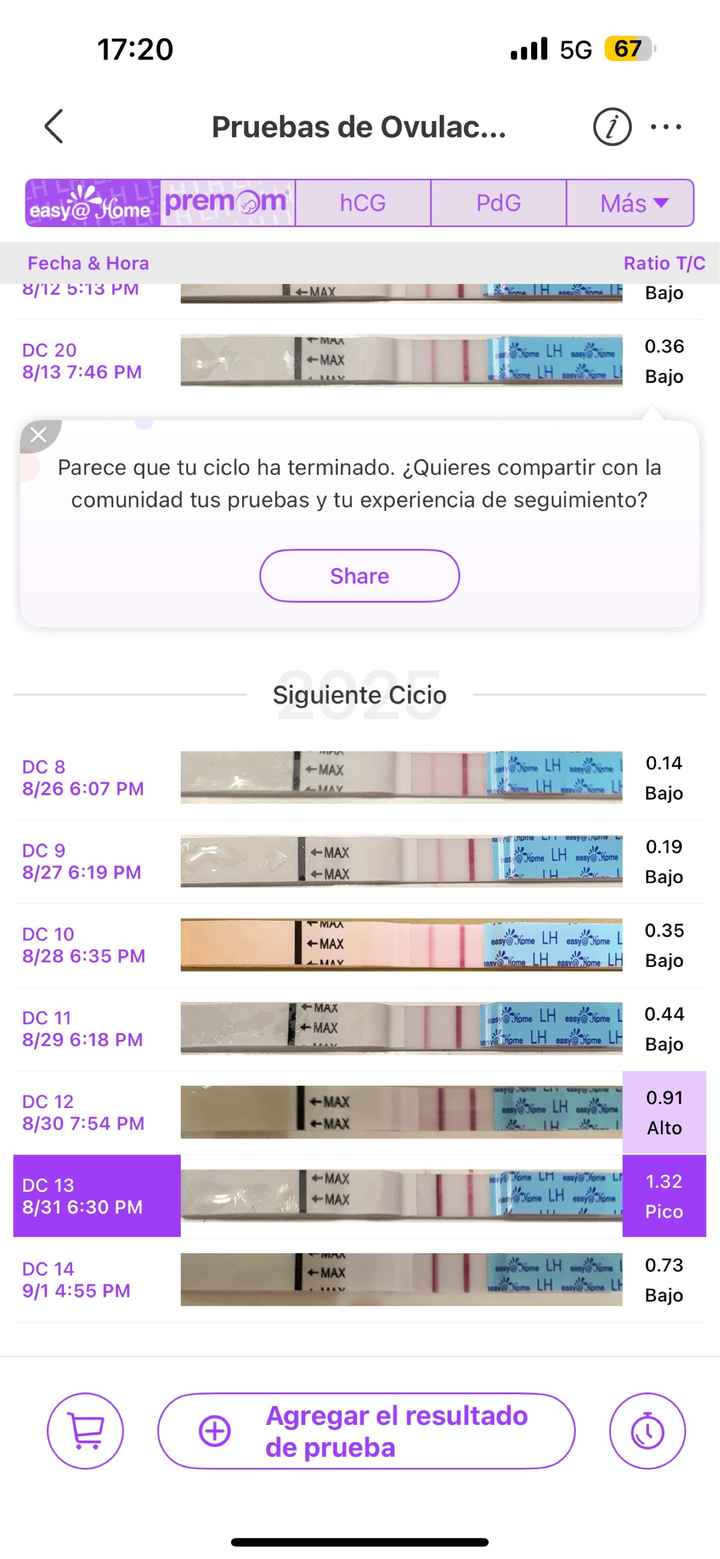Open the info icon next to the title
Screen dimensions: 720x1559
(x=611, y=127)
